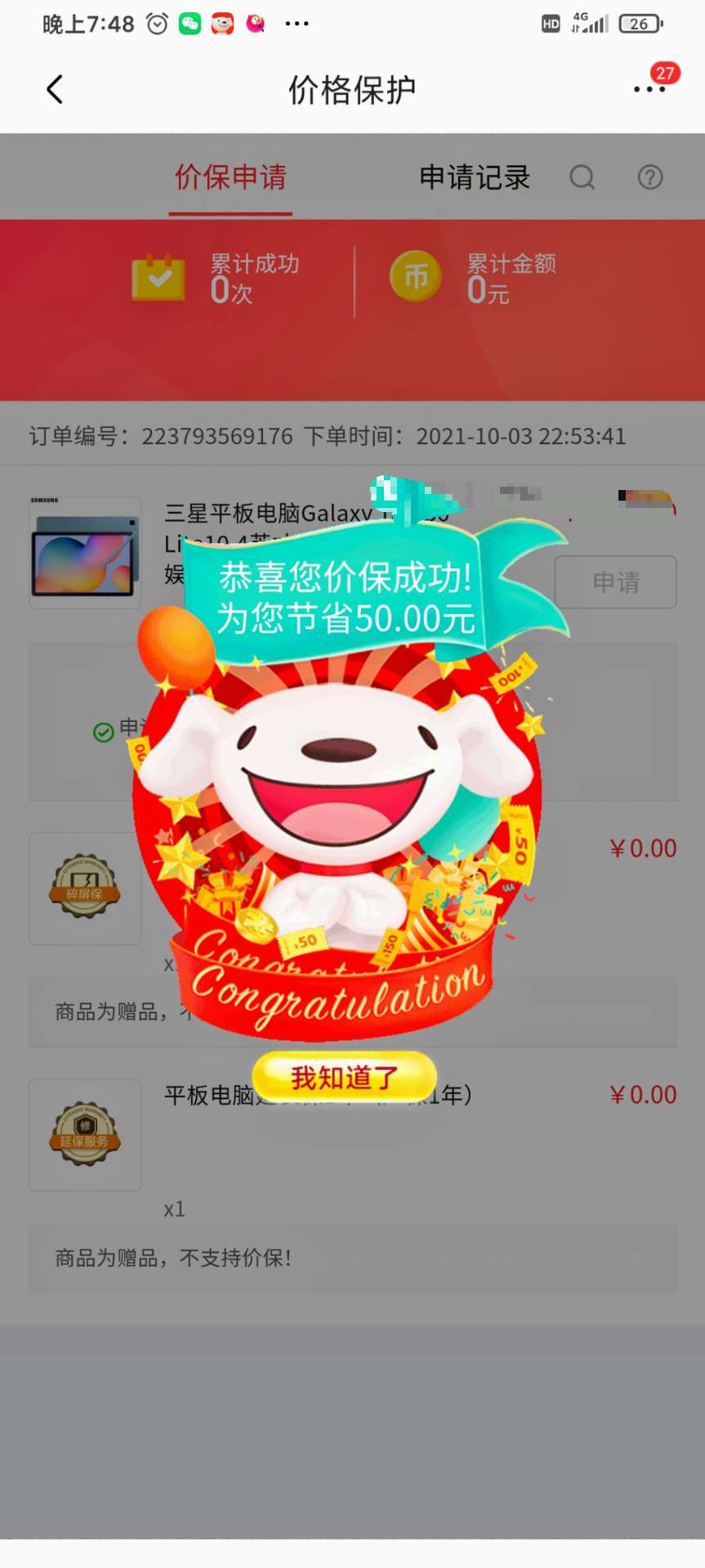Tap 申请 for Samsung Galaxy tablet
Screen dimensions: 705x1568
[x=615, y=581]
